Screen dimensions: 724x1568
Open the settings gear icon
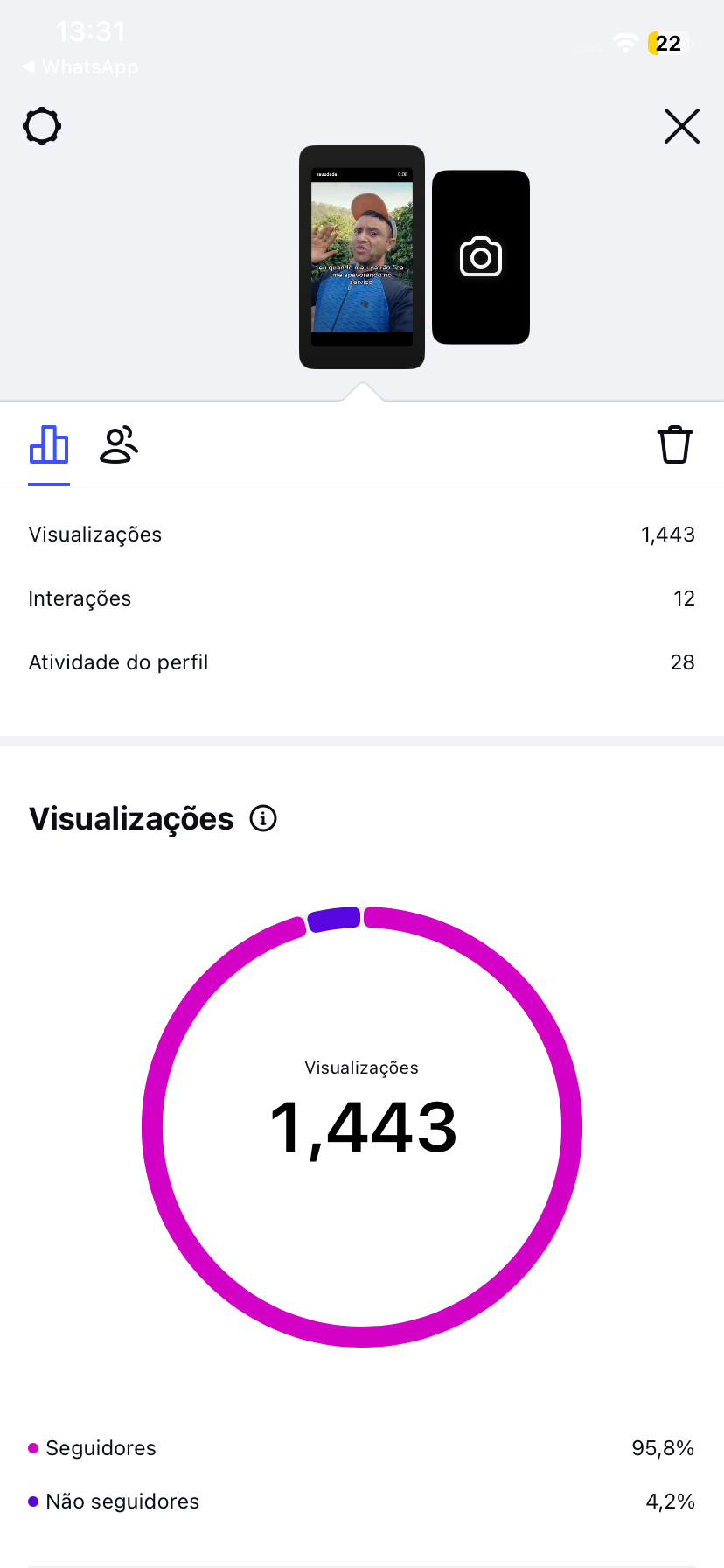point(42,126)
